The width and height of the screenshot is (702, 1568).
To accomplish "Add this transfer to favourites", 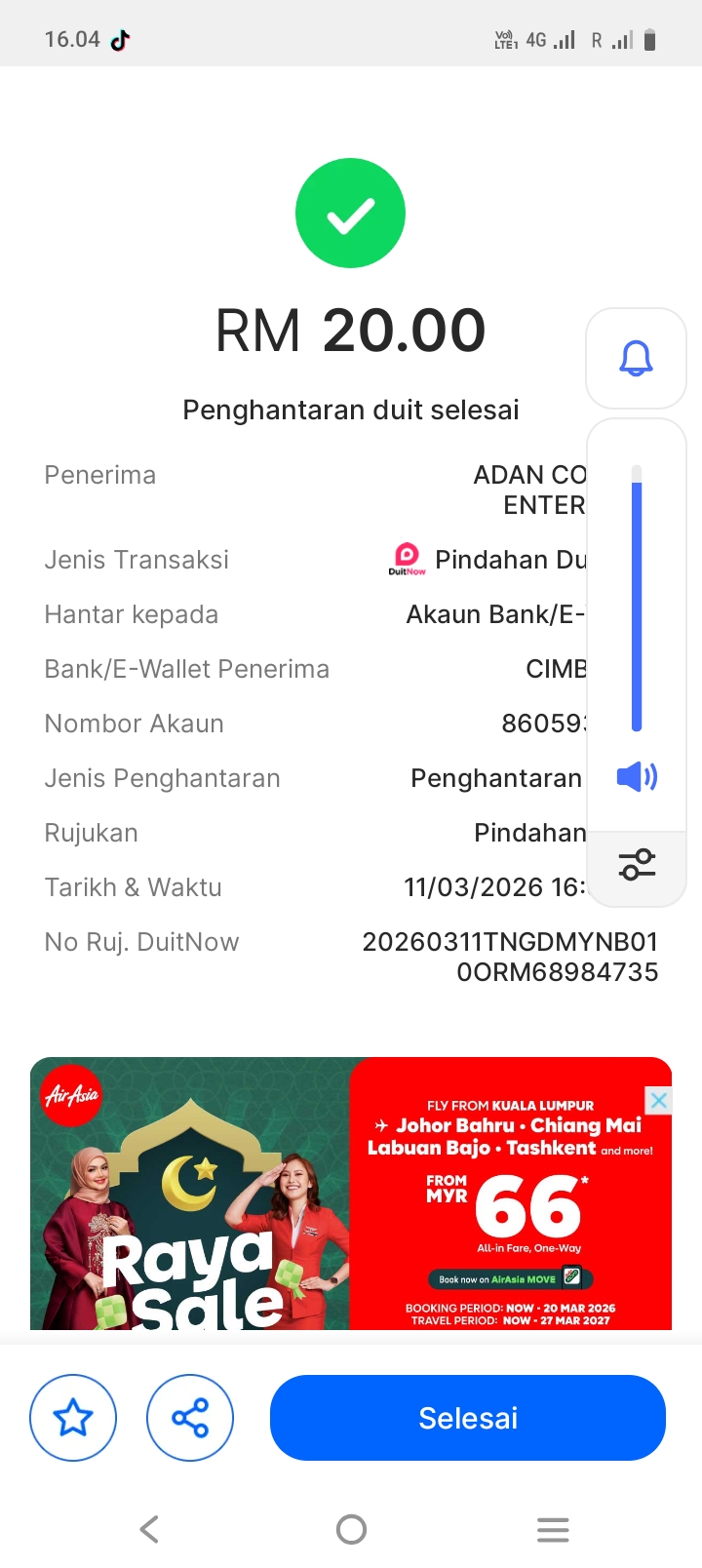I will [x=73, y=1418].
